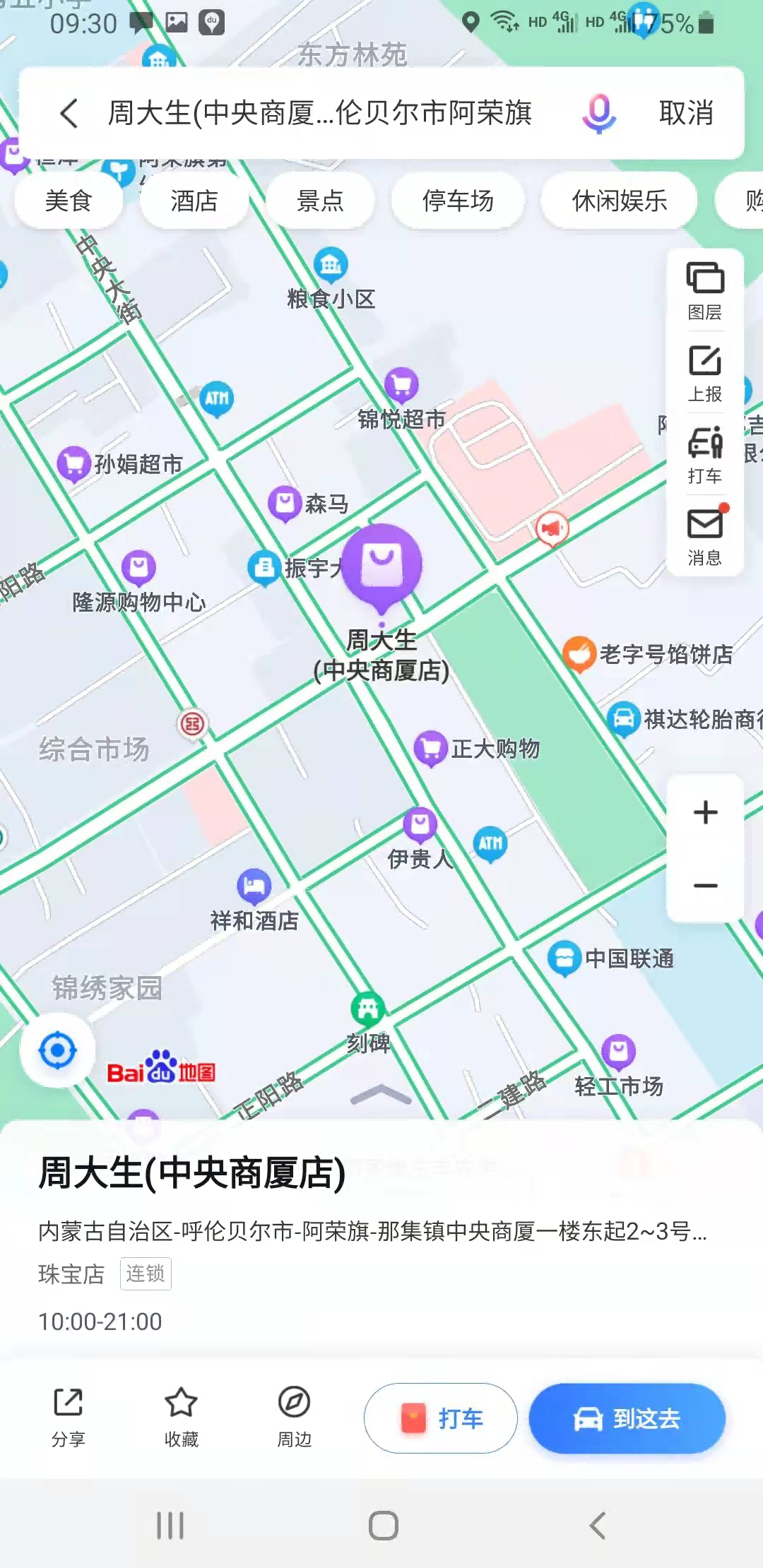Tap the voice search microphone
Screen dimensions: 763x1568
(x=598, y=113)
